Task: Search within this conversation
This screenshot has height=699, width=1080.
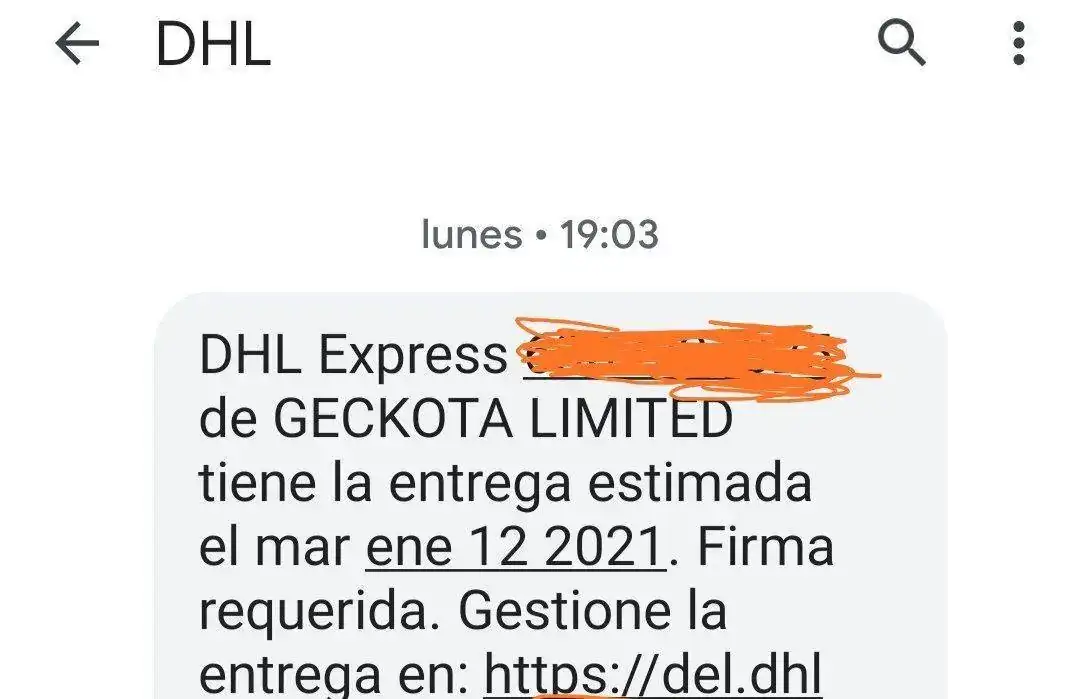Action: [x=901, y=45]
